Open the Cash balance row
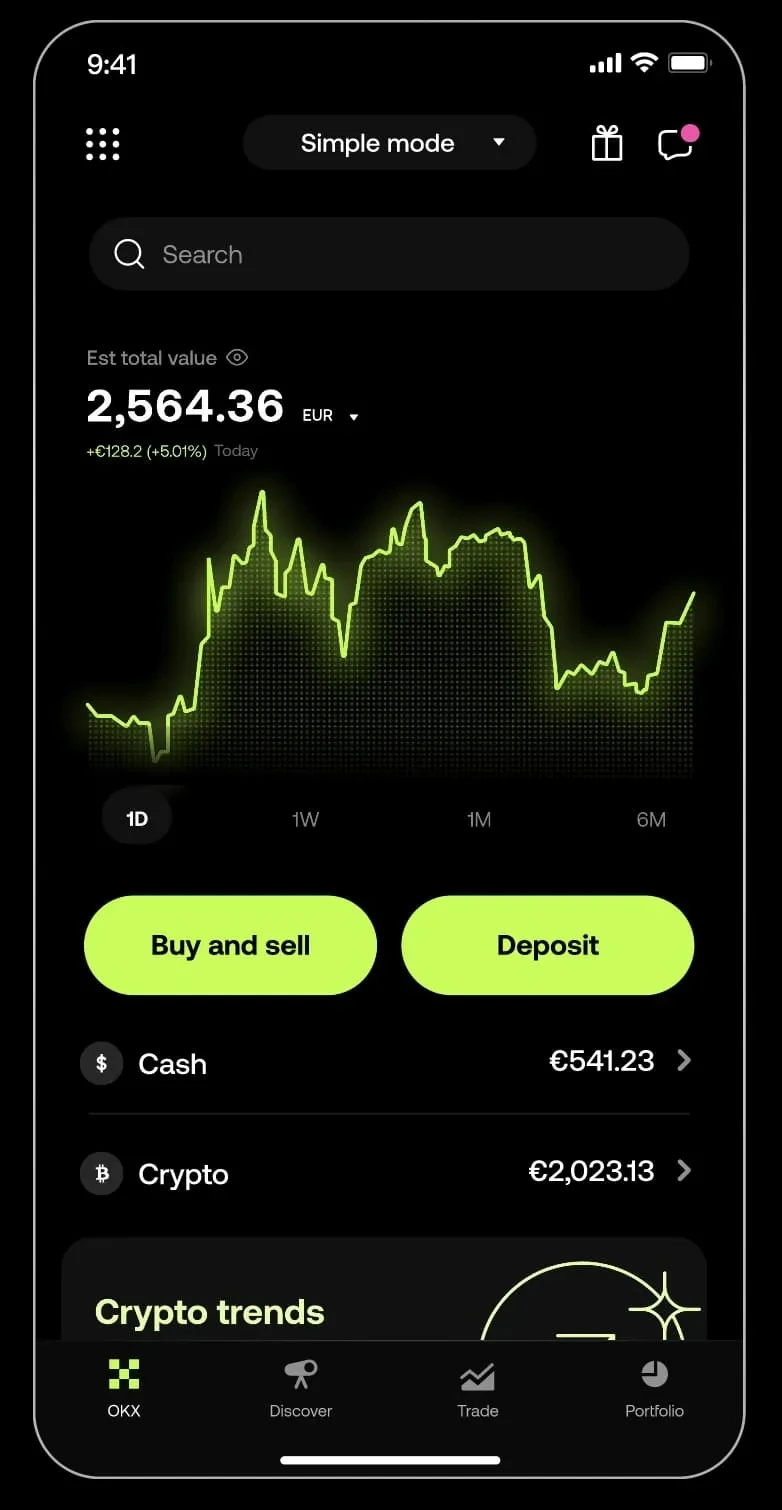 [389, 1062]
